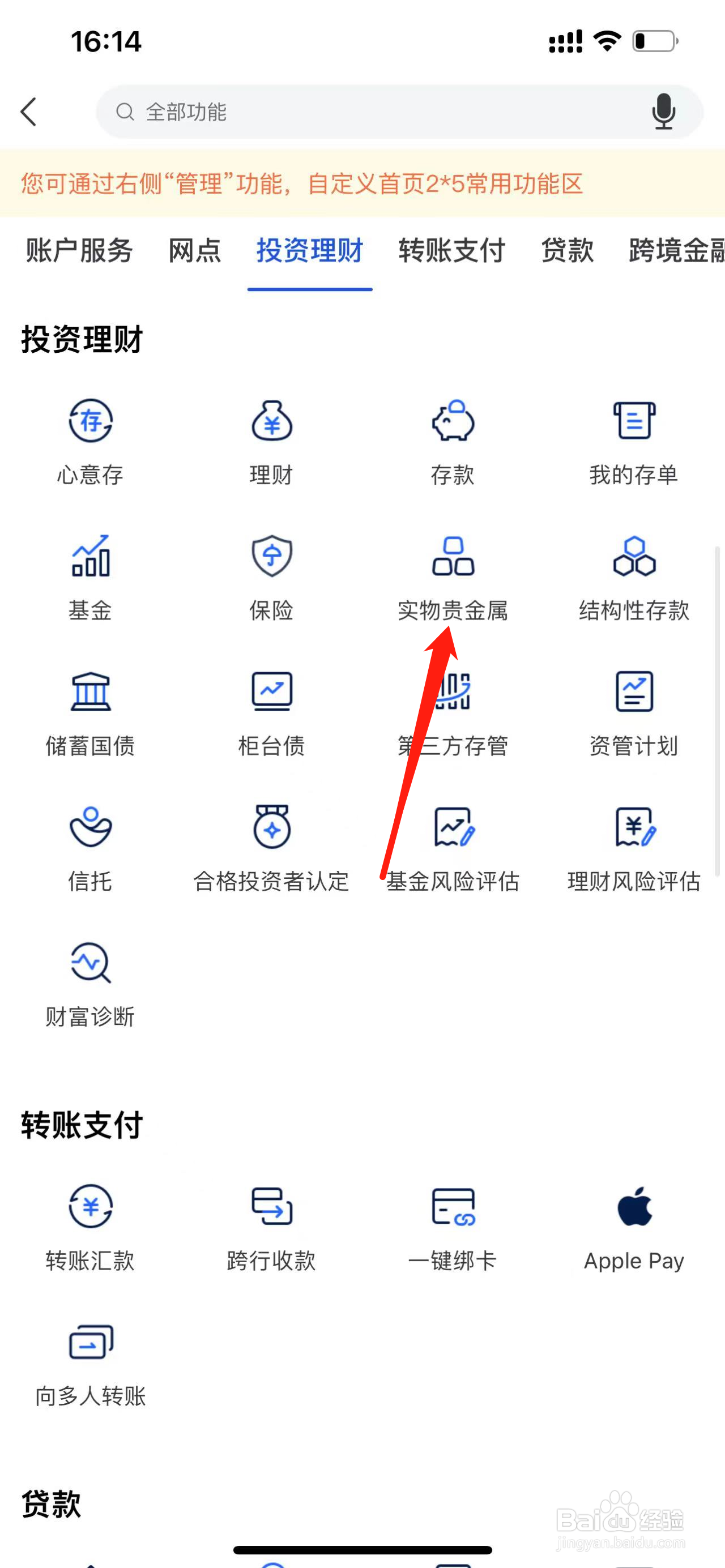725x1568 pixels.
Task: Switch to the 转账支付 tab
Action: 451,251
